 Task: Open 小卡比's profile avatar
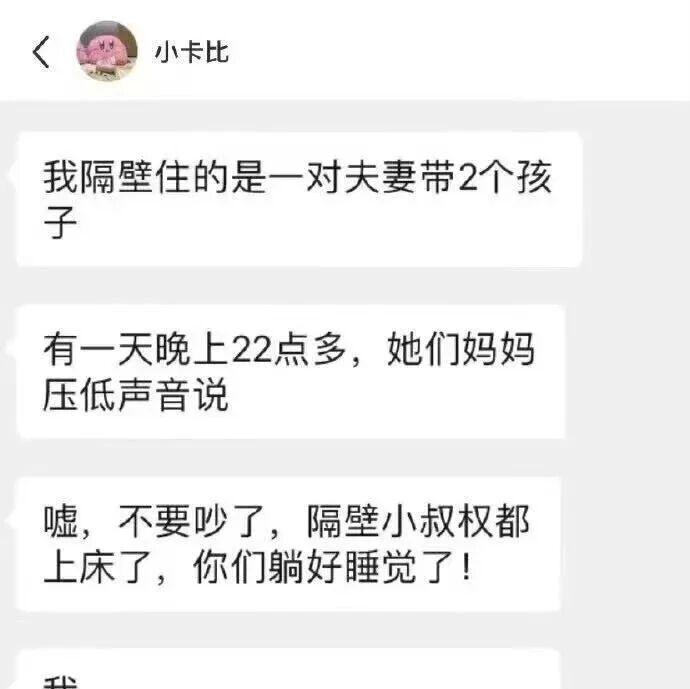[x=107, y=52]
